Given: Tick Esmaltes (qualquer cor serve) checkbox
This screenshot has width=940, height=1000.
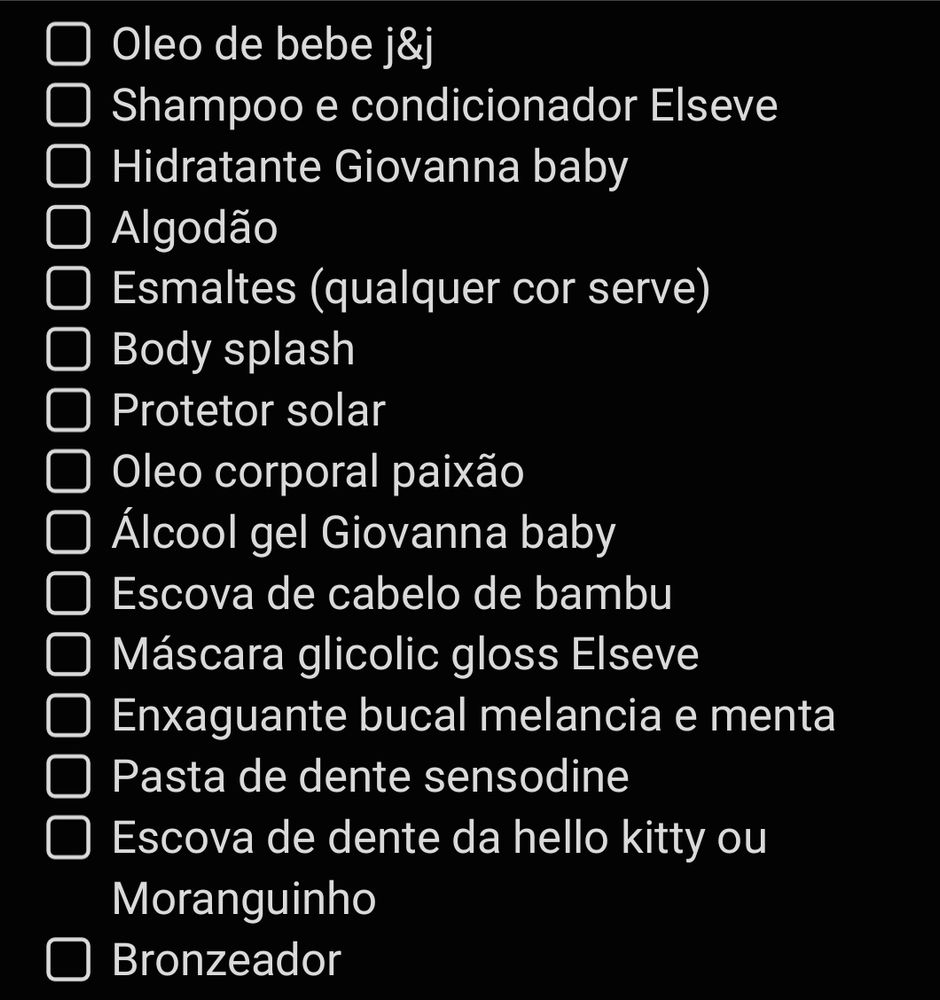Looking at the screenshot, I should click(68, 289).
